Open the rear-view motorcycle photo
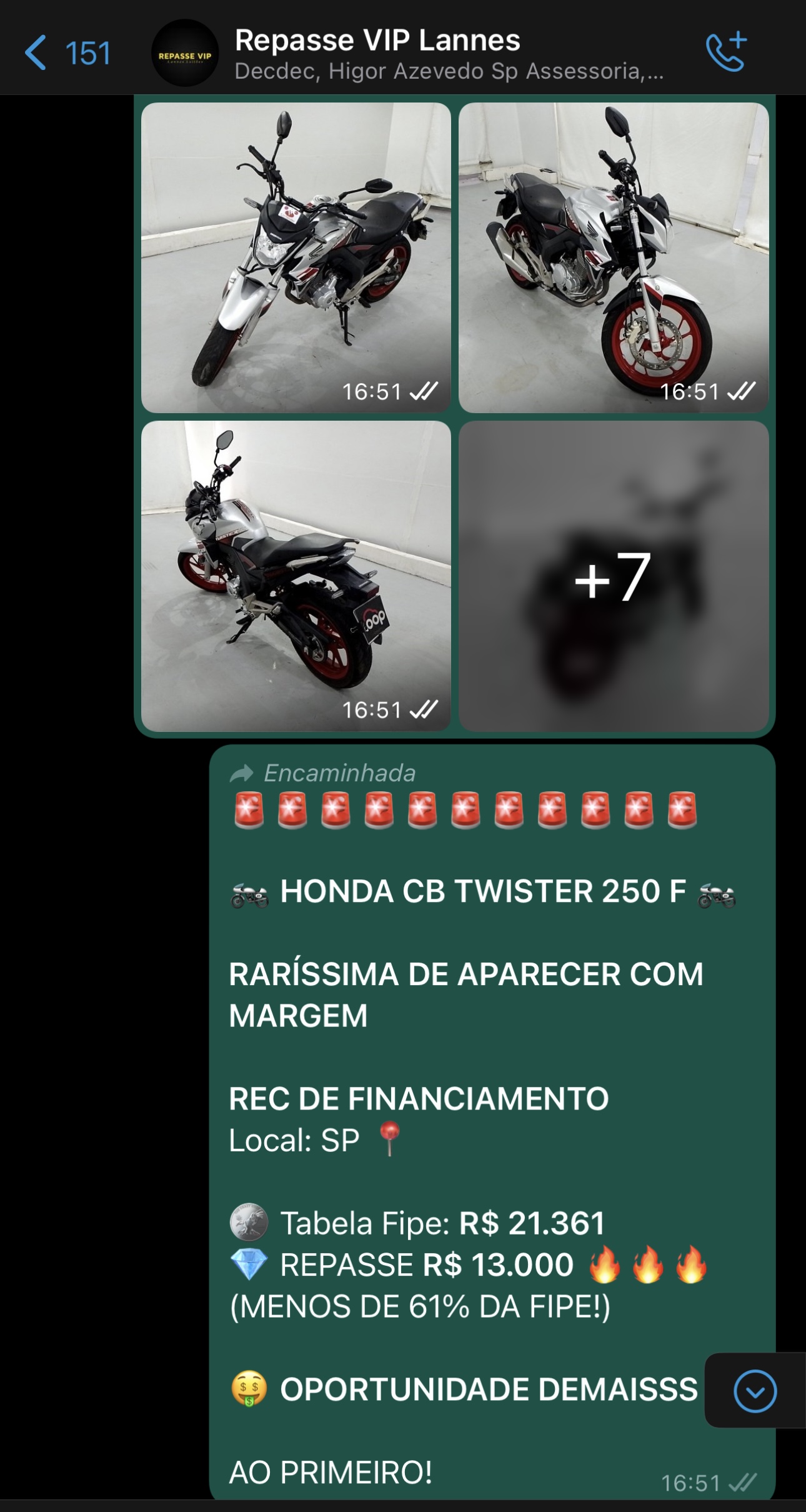Image resolution: width=806 pixels, height=1512 pixels. (296, 576)
